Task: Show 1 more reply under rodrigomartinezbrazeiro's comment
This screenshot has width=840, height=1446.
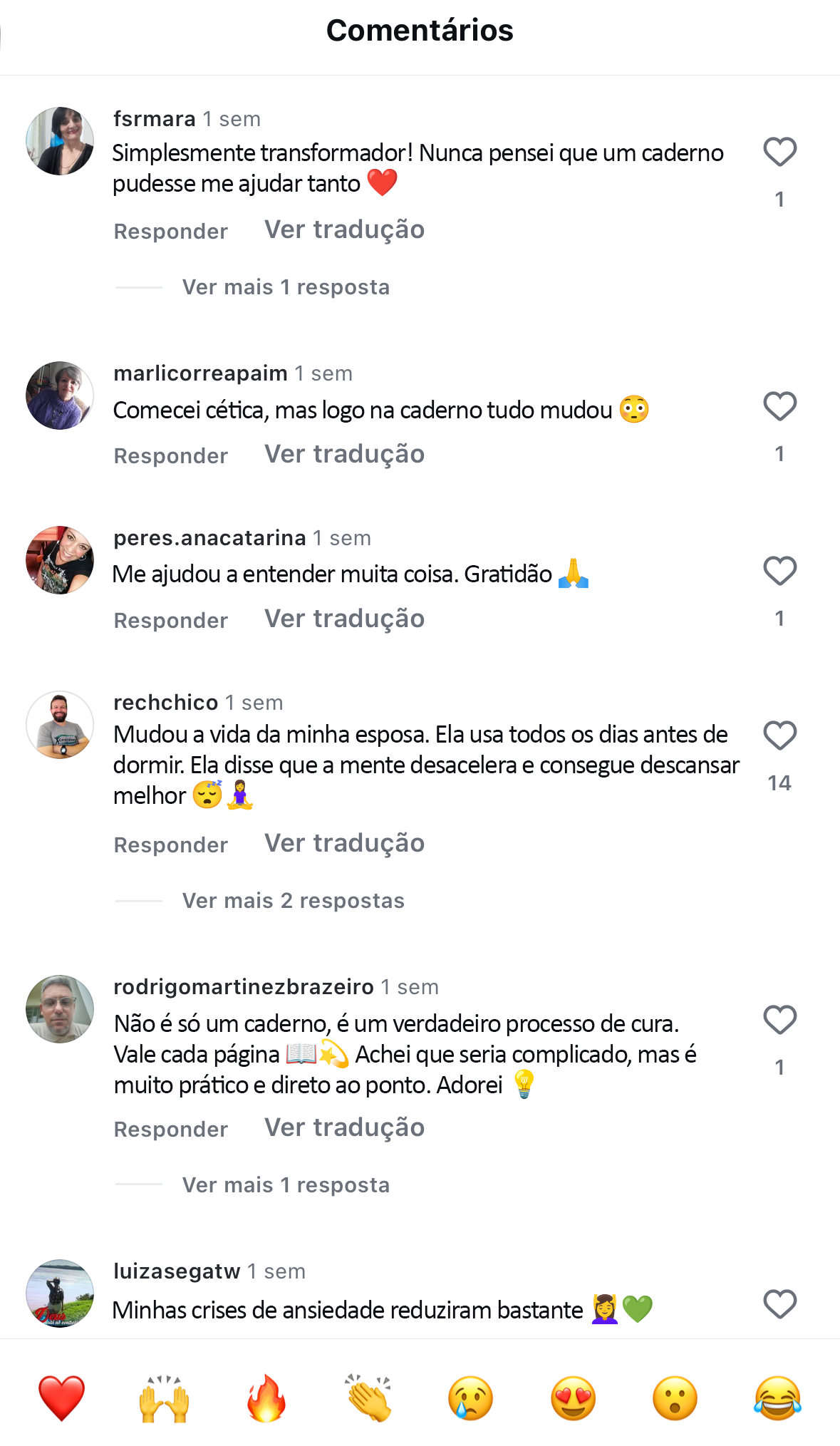Action: point(286,1185)
